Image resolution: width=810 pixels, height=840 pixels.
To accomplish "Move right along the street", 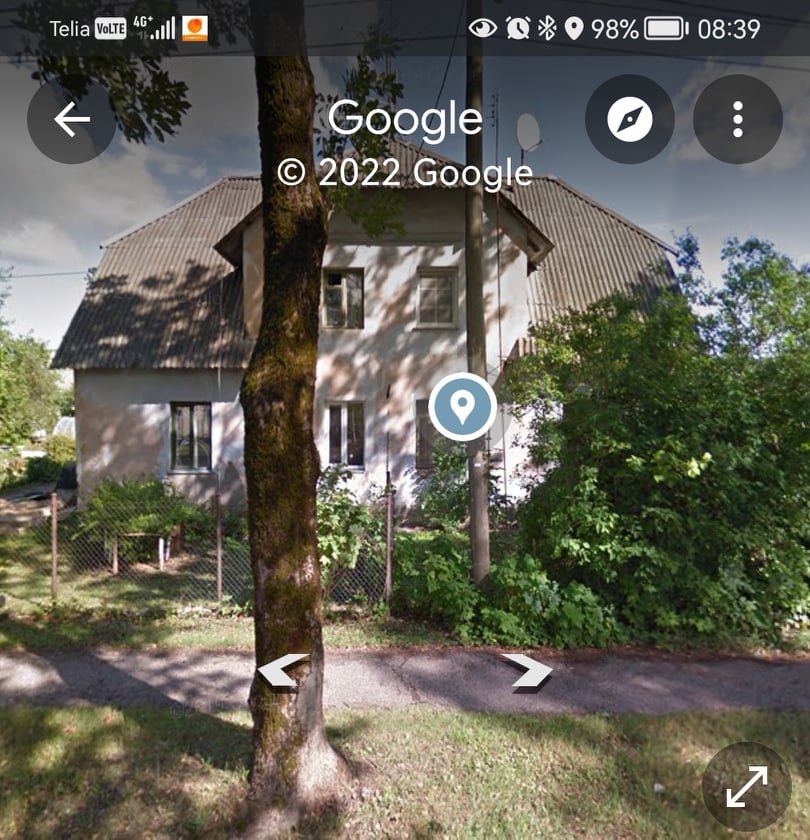I will [x=528, y=670].
